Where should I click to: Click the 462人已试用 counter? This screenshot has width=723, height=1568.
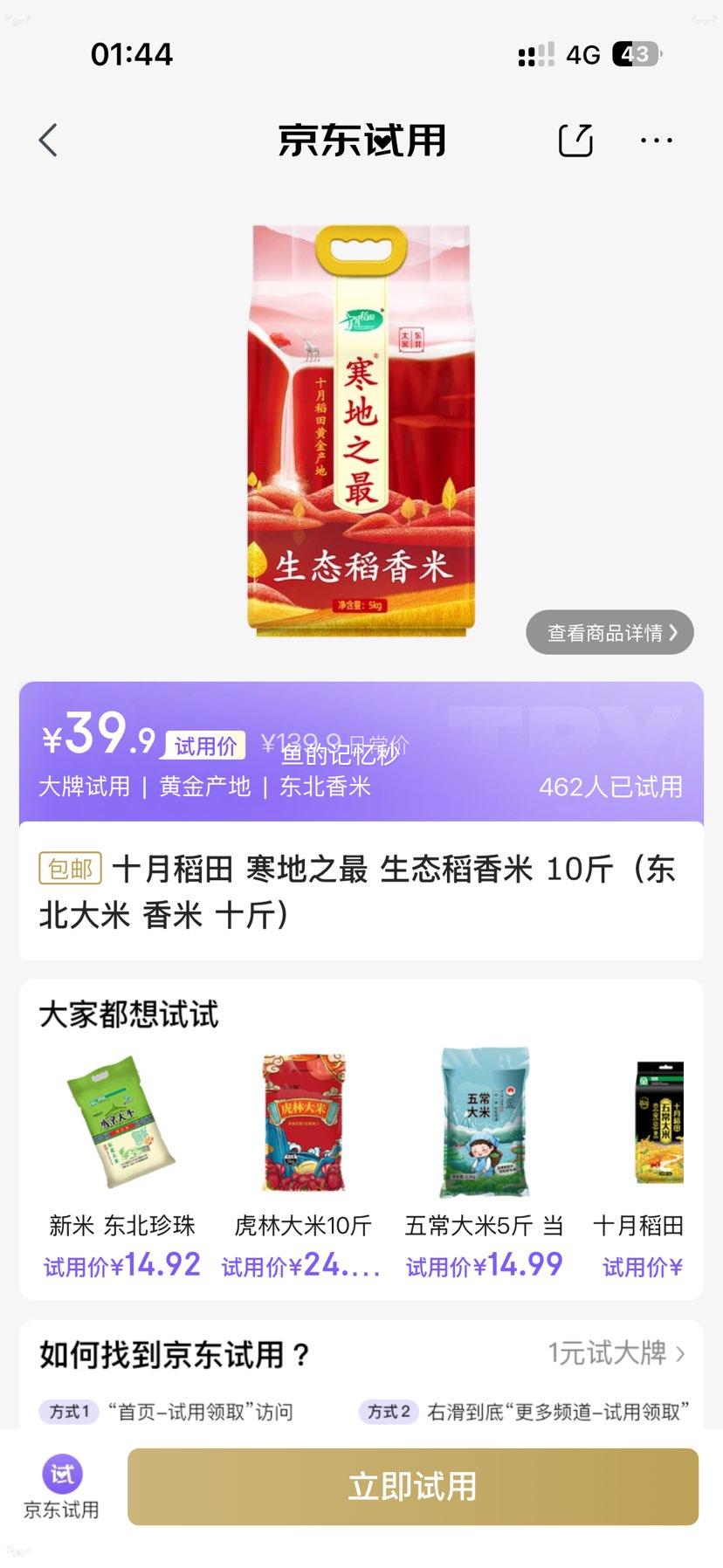611,787
